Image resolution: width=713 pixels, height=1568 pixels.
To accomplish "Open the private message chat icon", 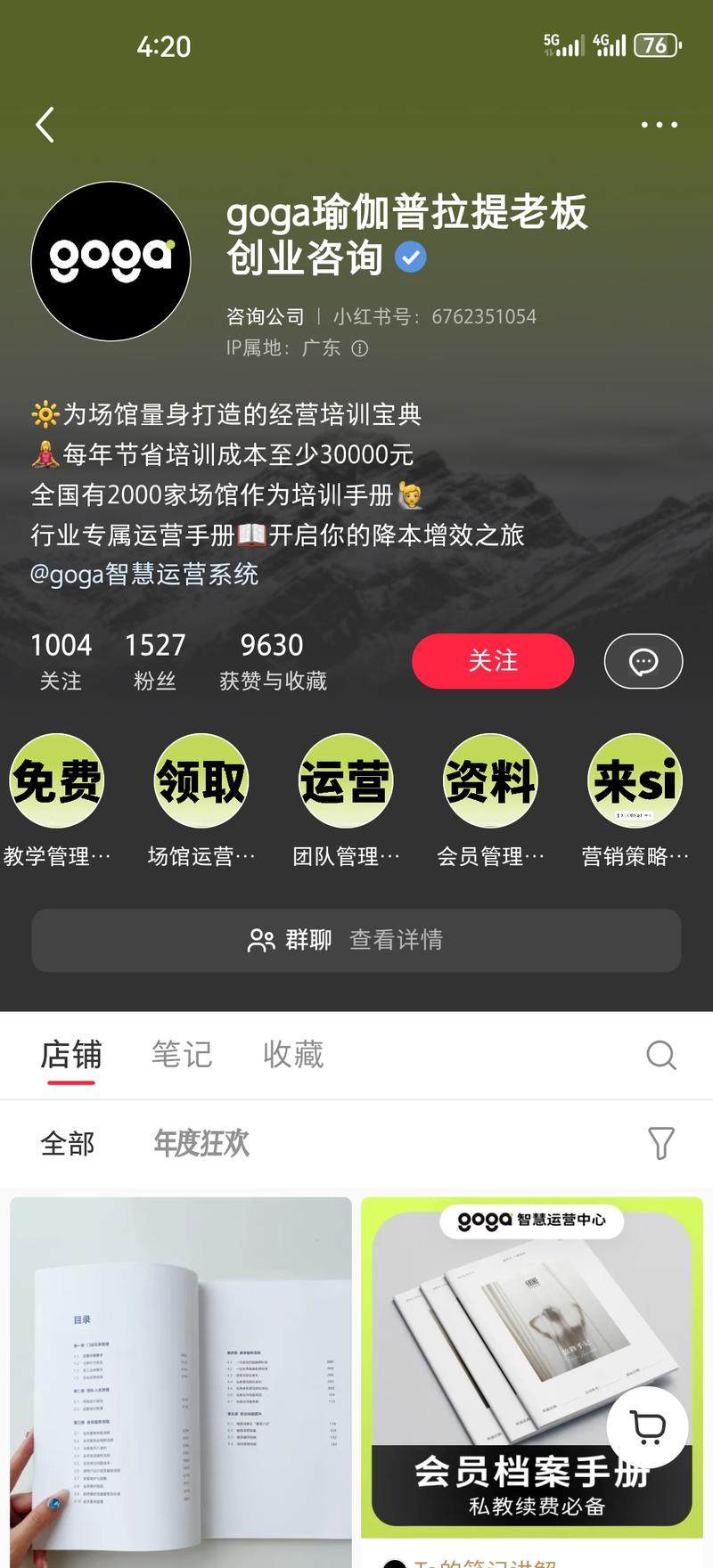I will point(643,661).
